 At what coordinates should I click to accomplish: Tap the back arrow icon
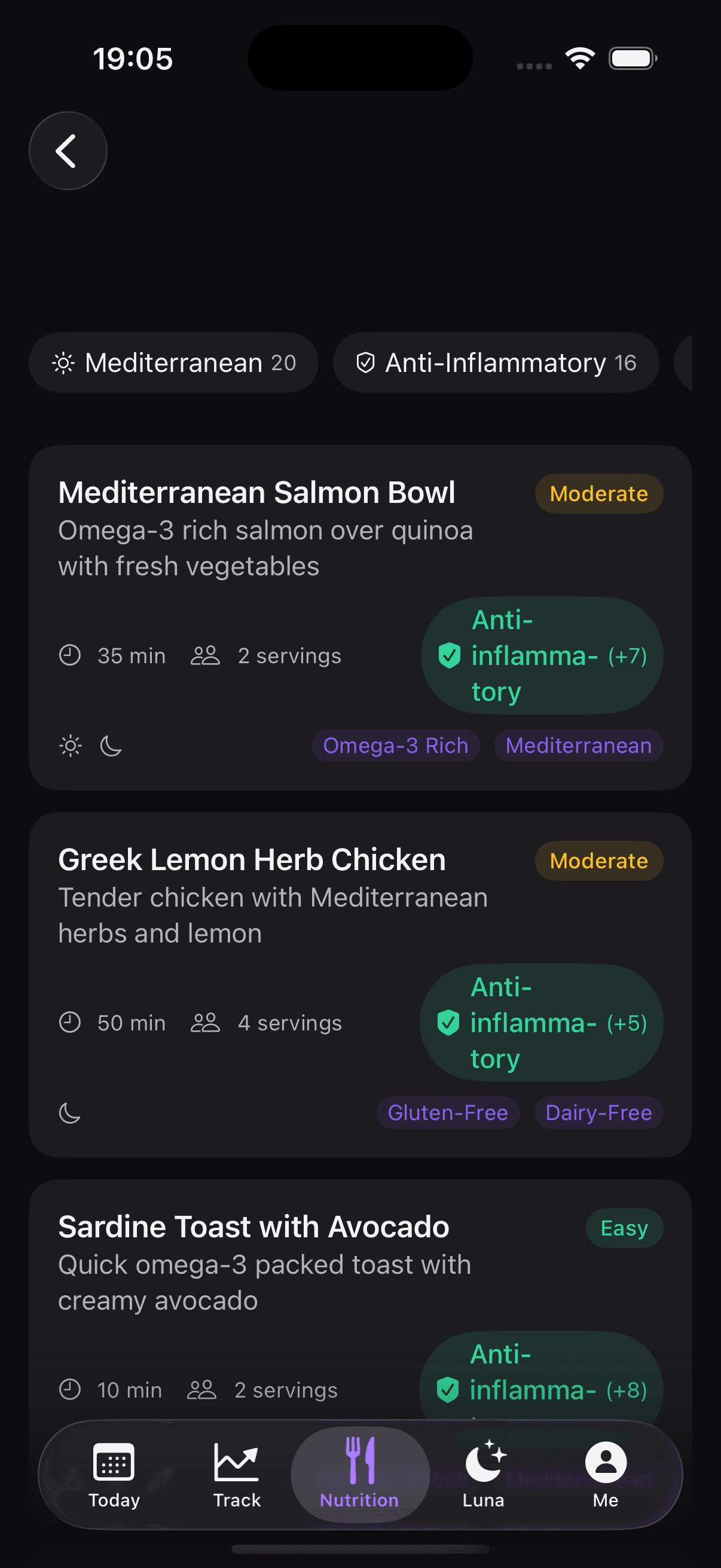click(x=67, y=150)
